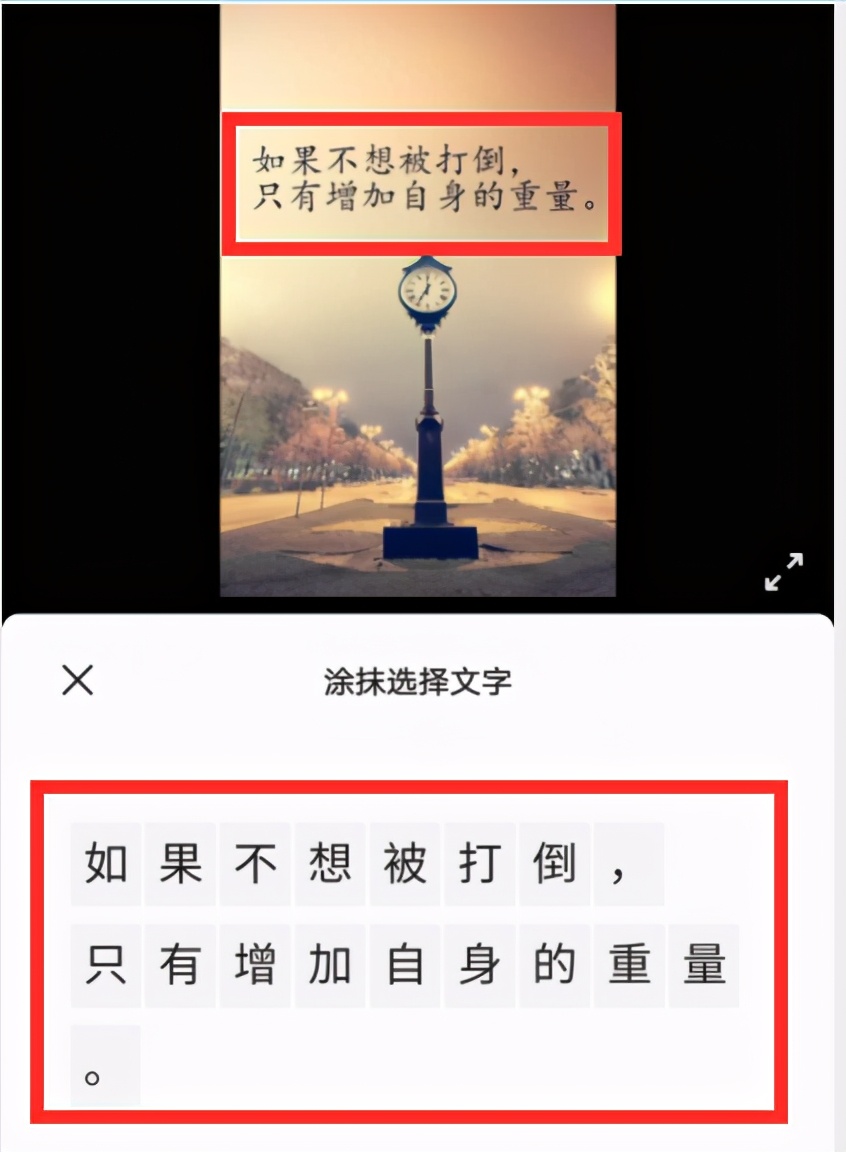Select the character 重
The image size is (846, 1152).
click(629, 965)
